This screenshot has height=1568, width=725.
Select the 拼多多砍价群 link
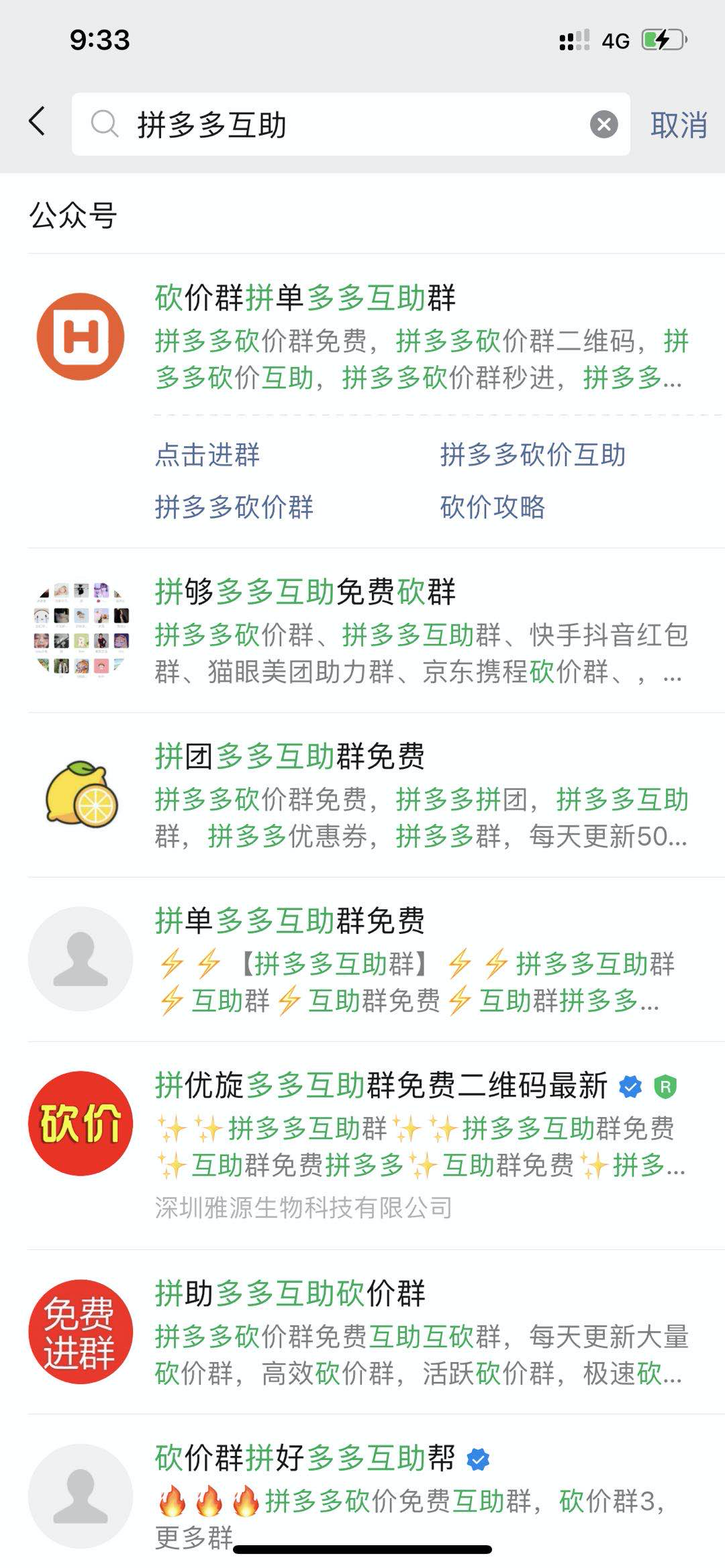tap(234, 507)
